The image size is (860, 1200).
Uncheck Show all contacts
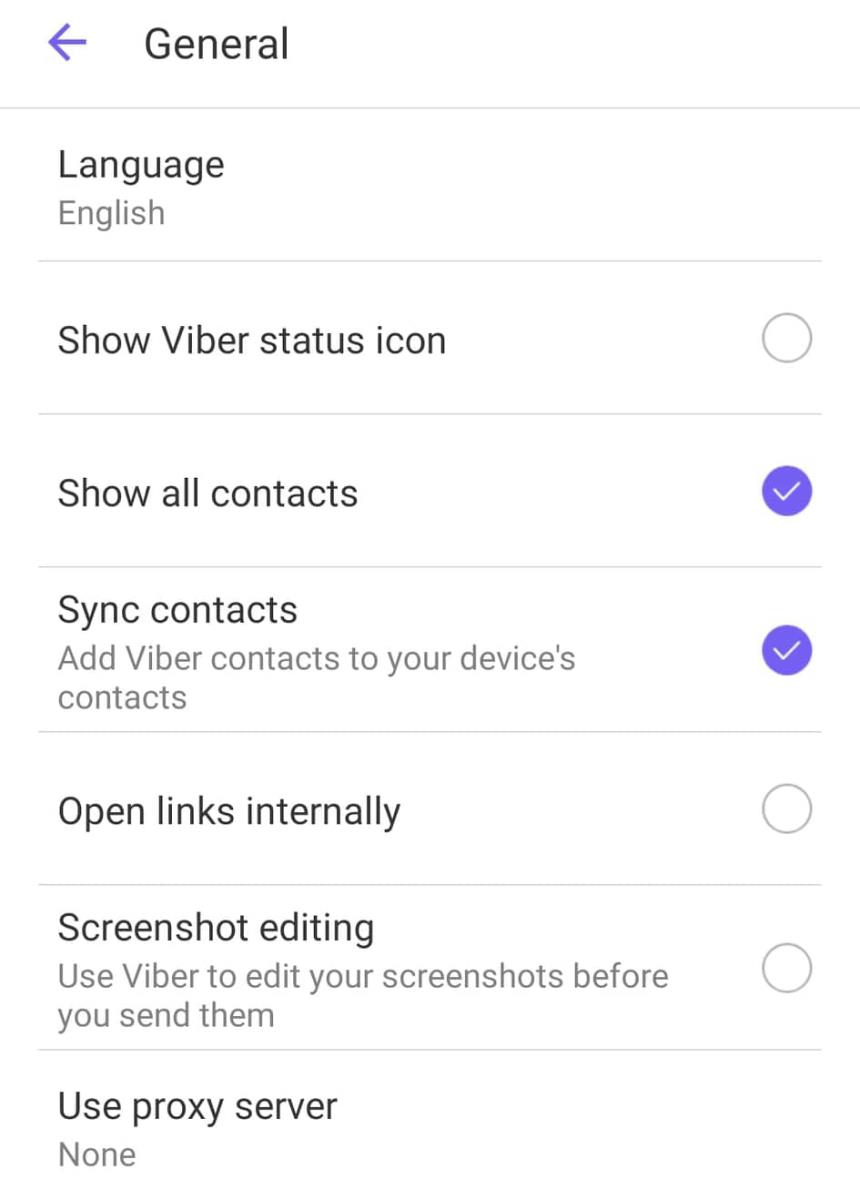pos(786,492)
